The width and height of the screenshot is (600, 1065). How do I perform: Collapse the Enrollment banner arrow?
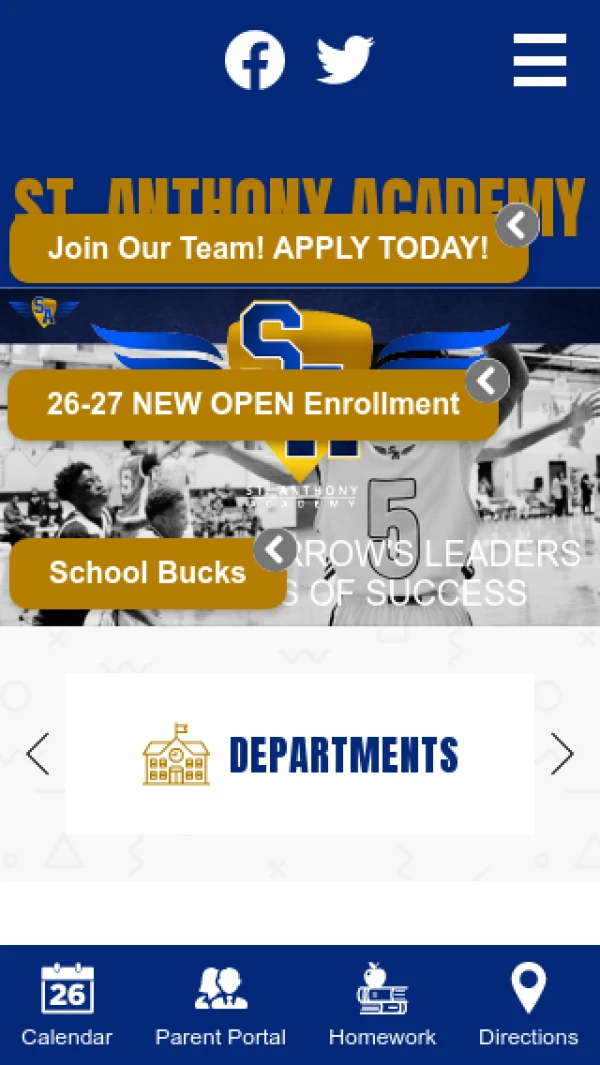point(487,381)
